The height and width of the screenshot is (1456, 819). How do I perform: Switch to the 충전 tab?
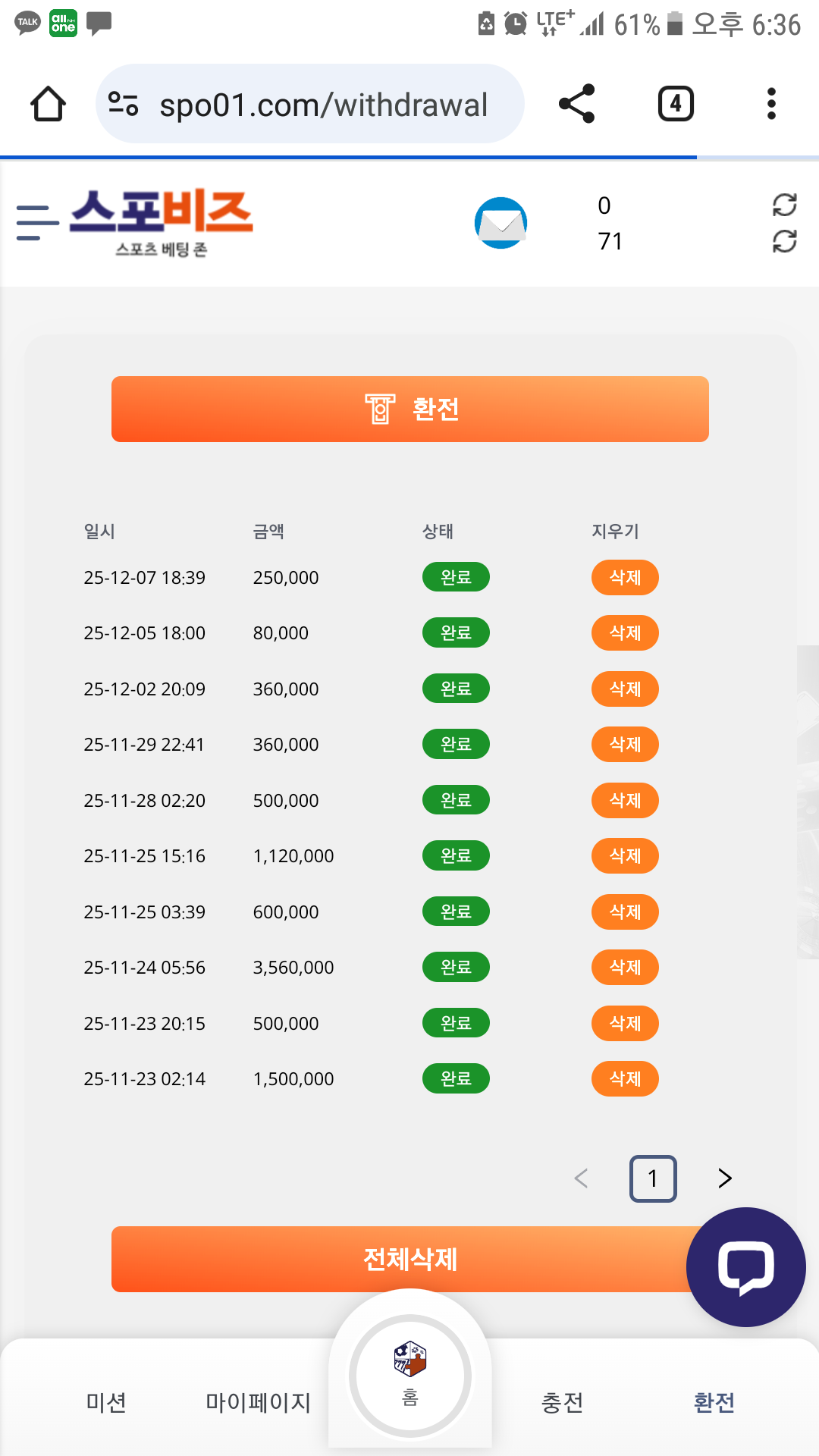click(x=562, y=1403)
